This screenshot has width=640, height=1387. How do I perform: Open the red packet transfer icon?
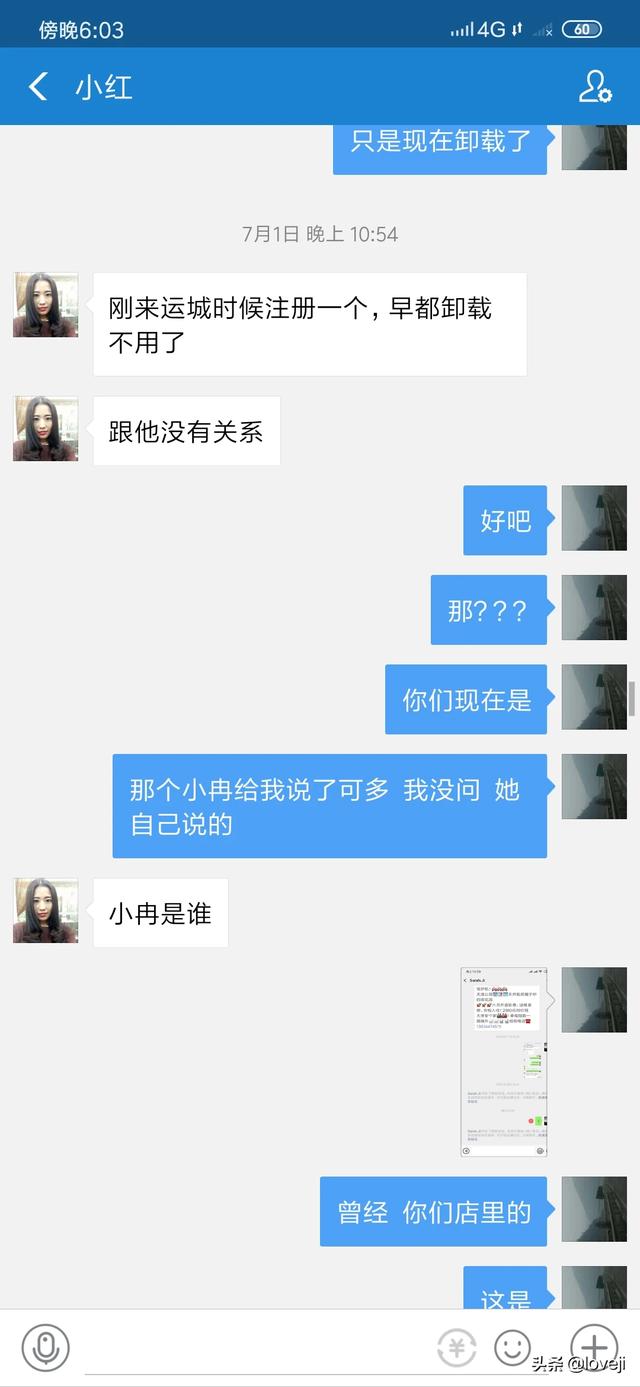coord(457,1348)
